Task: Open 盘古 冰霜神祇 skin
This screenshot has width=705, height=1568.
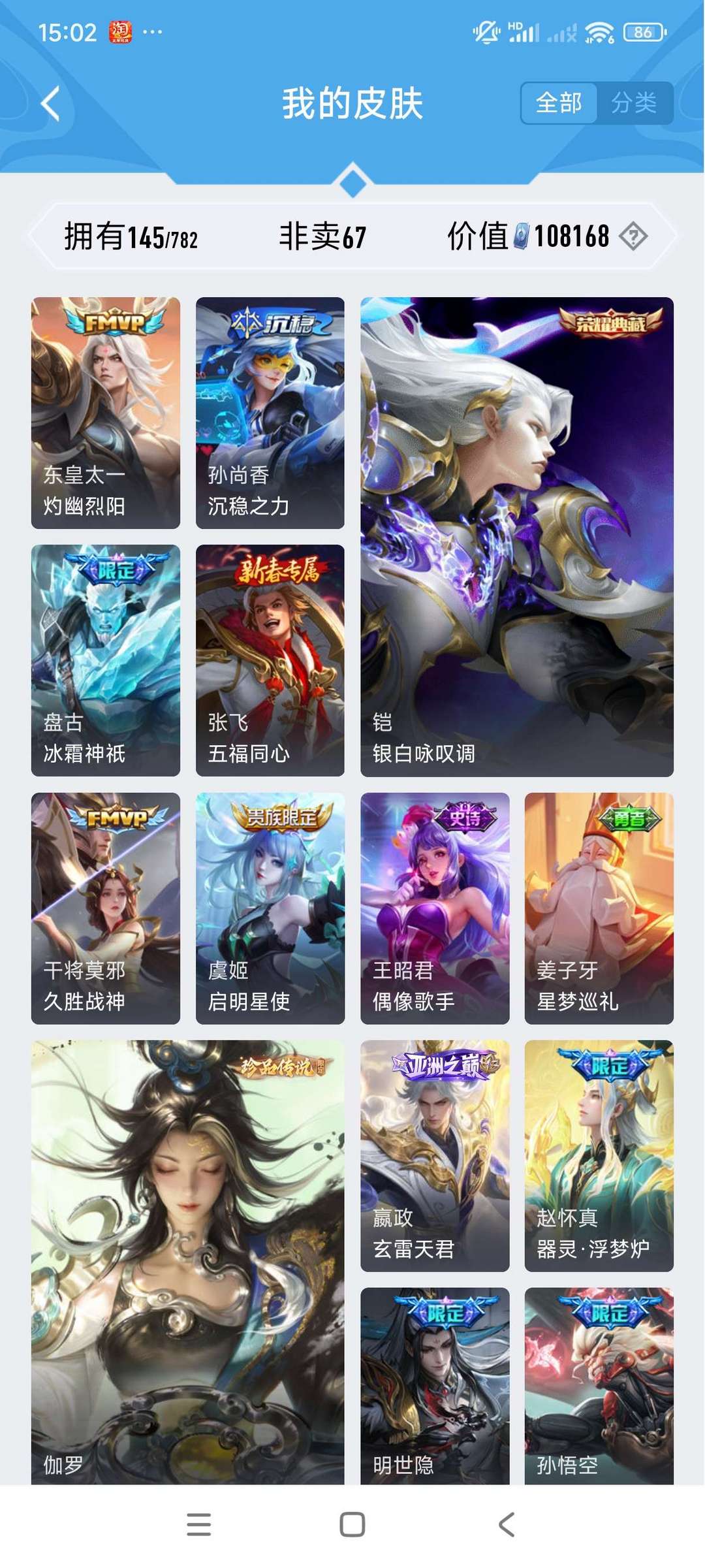Action: (x=106, y=660)
